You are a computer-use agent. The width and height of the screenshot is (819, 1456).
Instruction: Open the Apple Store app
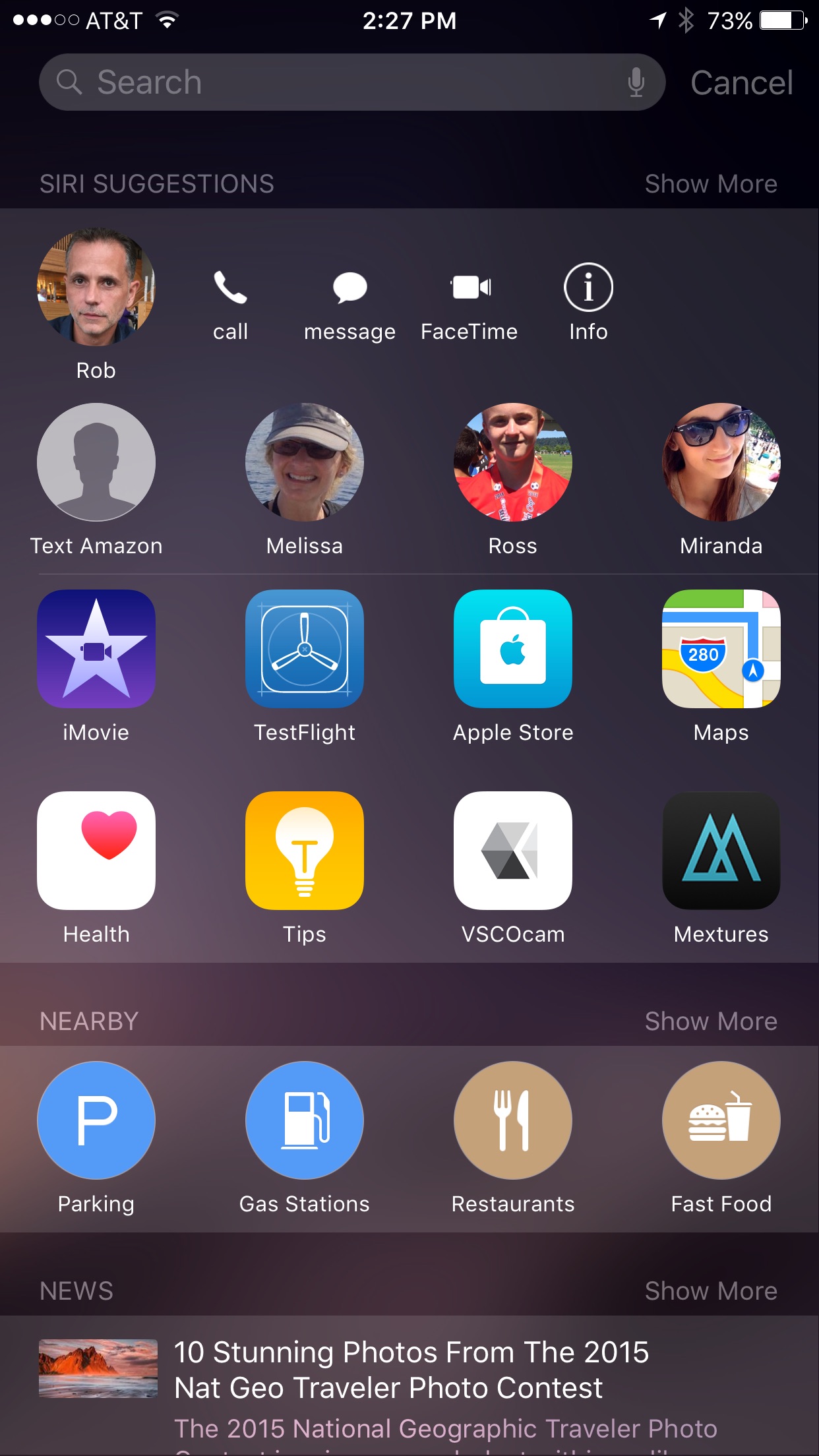(x=513, y=649)
